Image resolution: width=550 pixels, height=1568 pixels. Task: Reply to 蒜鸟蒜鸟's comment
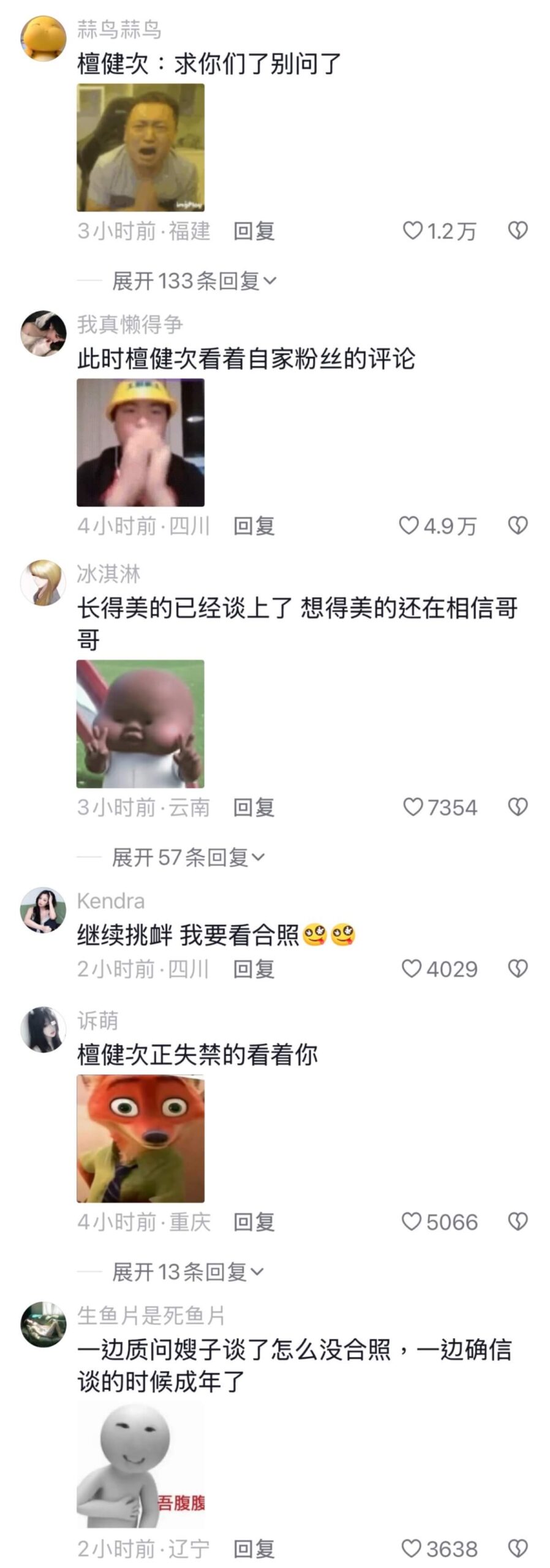[254, 231]
